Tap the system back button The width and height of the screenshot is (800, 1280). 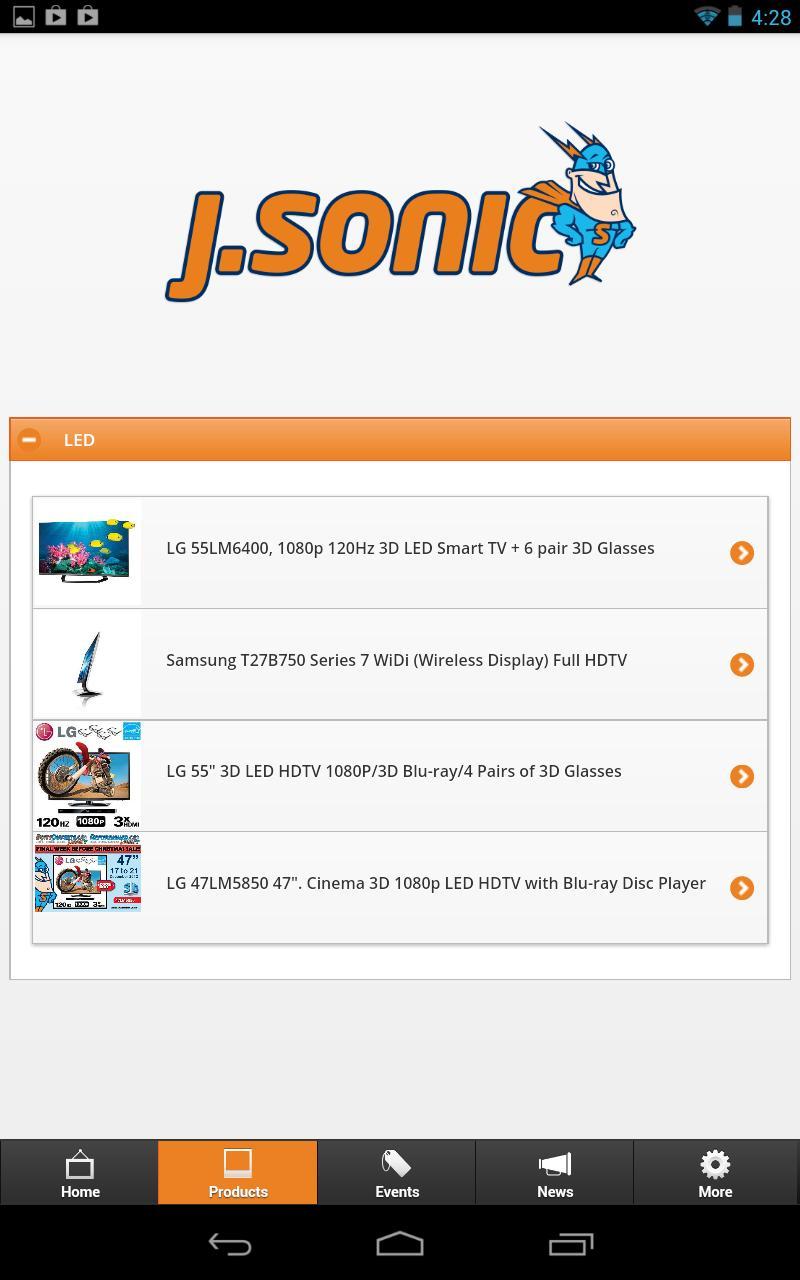pyautogui.click(x=229, y=1244)
